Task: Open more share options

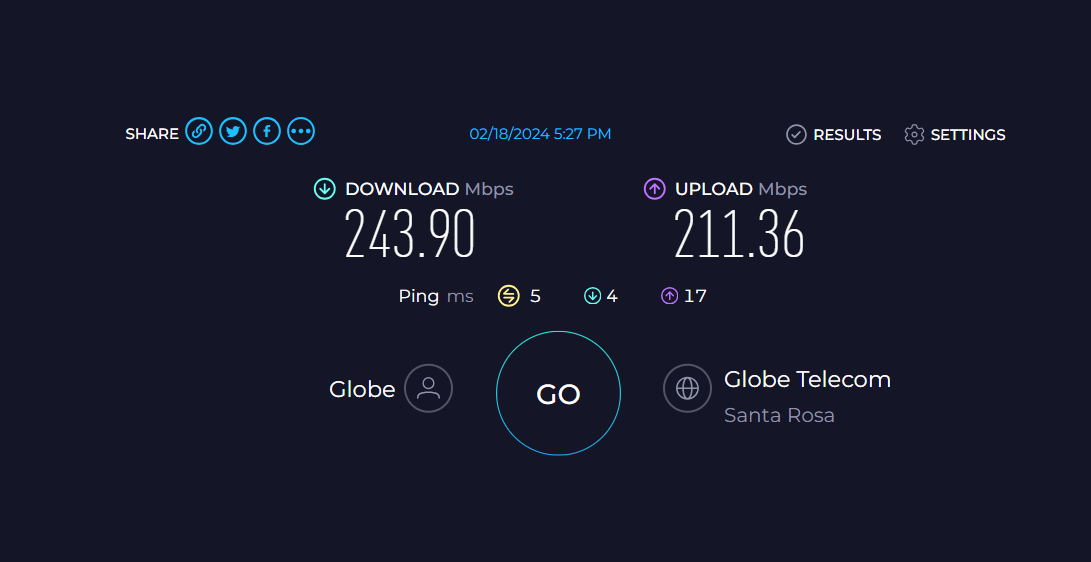Action: click(x=301, y=131)
